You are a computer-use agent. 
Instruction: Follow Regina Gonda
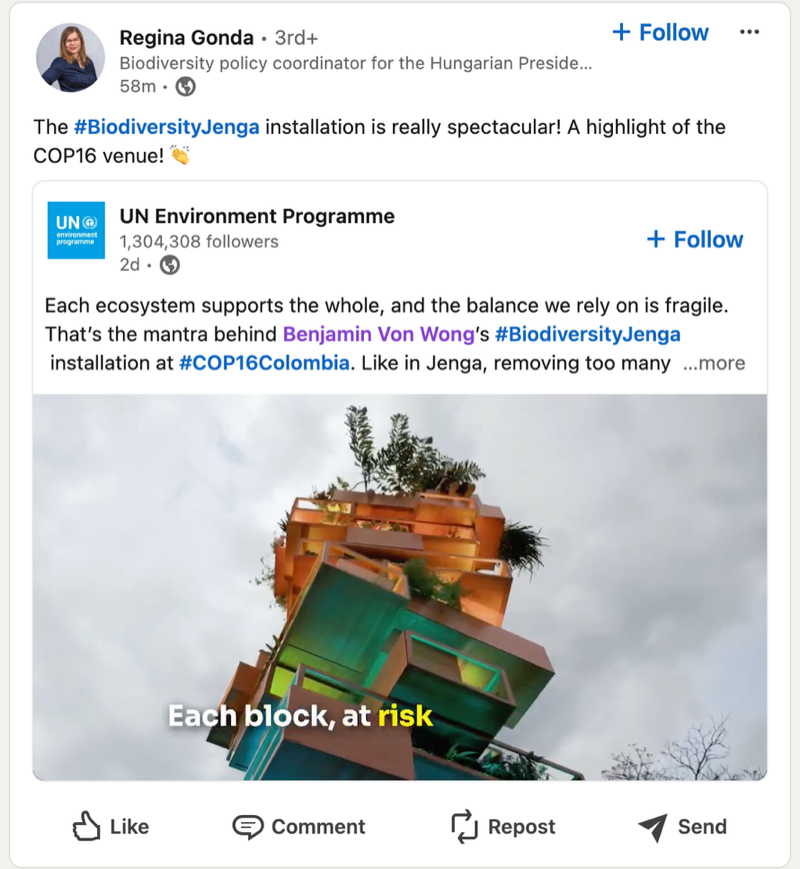[x=660, y=33]
